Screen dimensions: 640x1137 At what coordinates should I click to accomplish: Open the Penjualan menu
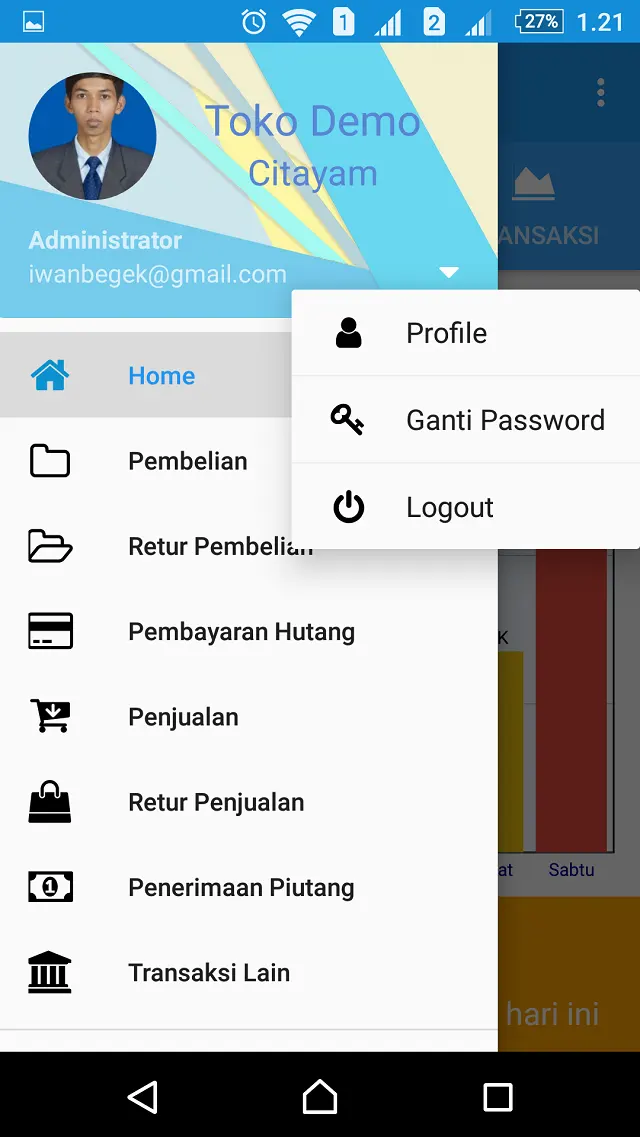[249, 716]
